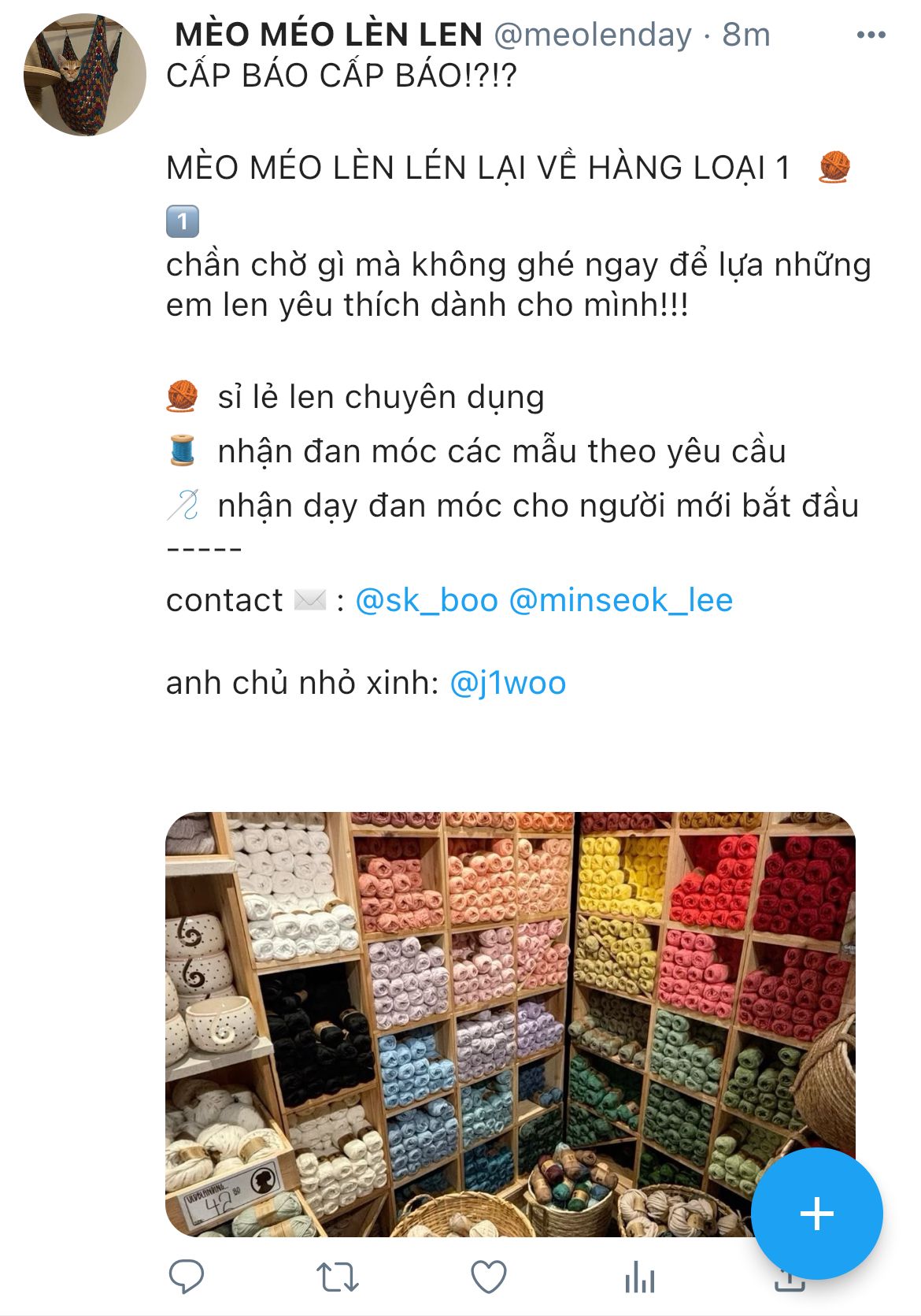Open MÈO MÉO LÈN LEN account name
This screenshot has width=921, height=1316.
point(327,35)
